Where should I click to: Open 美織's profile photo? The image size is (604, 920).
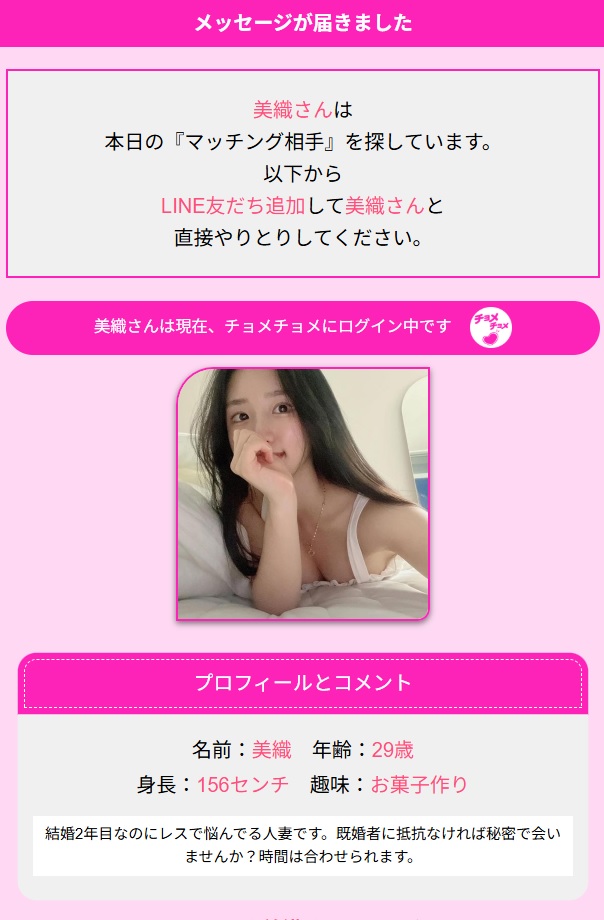303,494
